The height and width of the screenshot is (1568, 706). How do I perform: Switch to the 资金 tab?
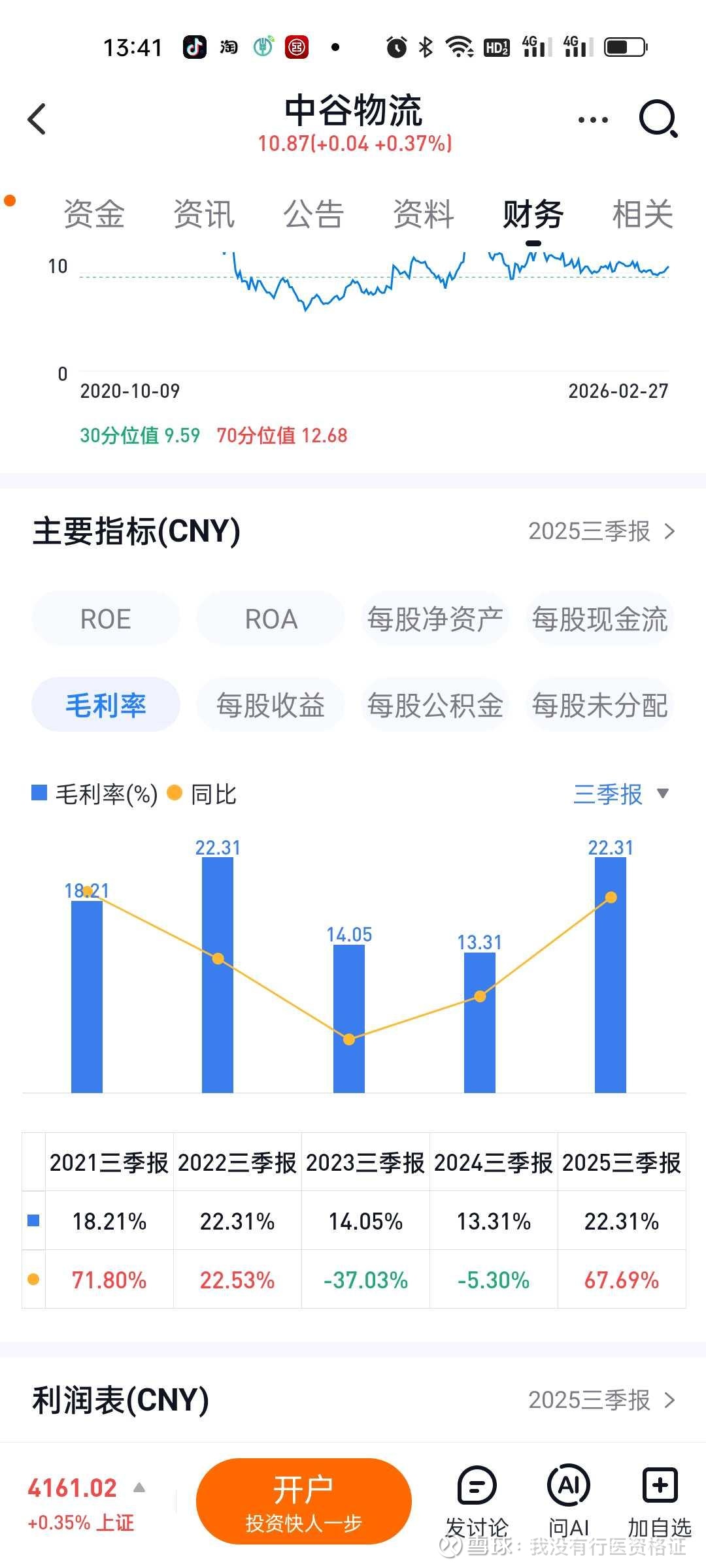(94, 214)
